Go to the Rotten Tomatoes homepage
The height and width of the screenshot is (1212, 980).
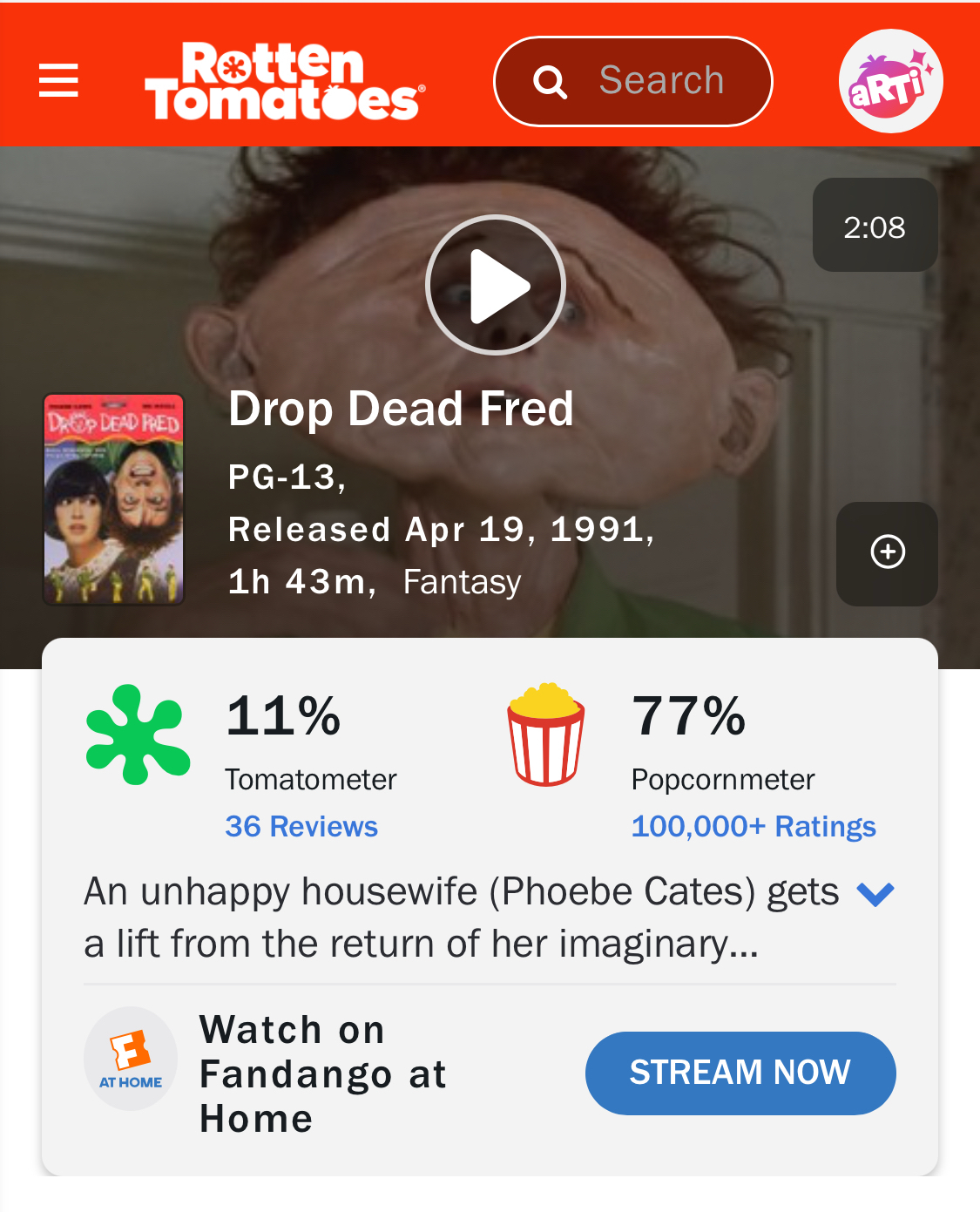284,81
